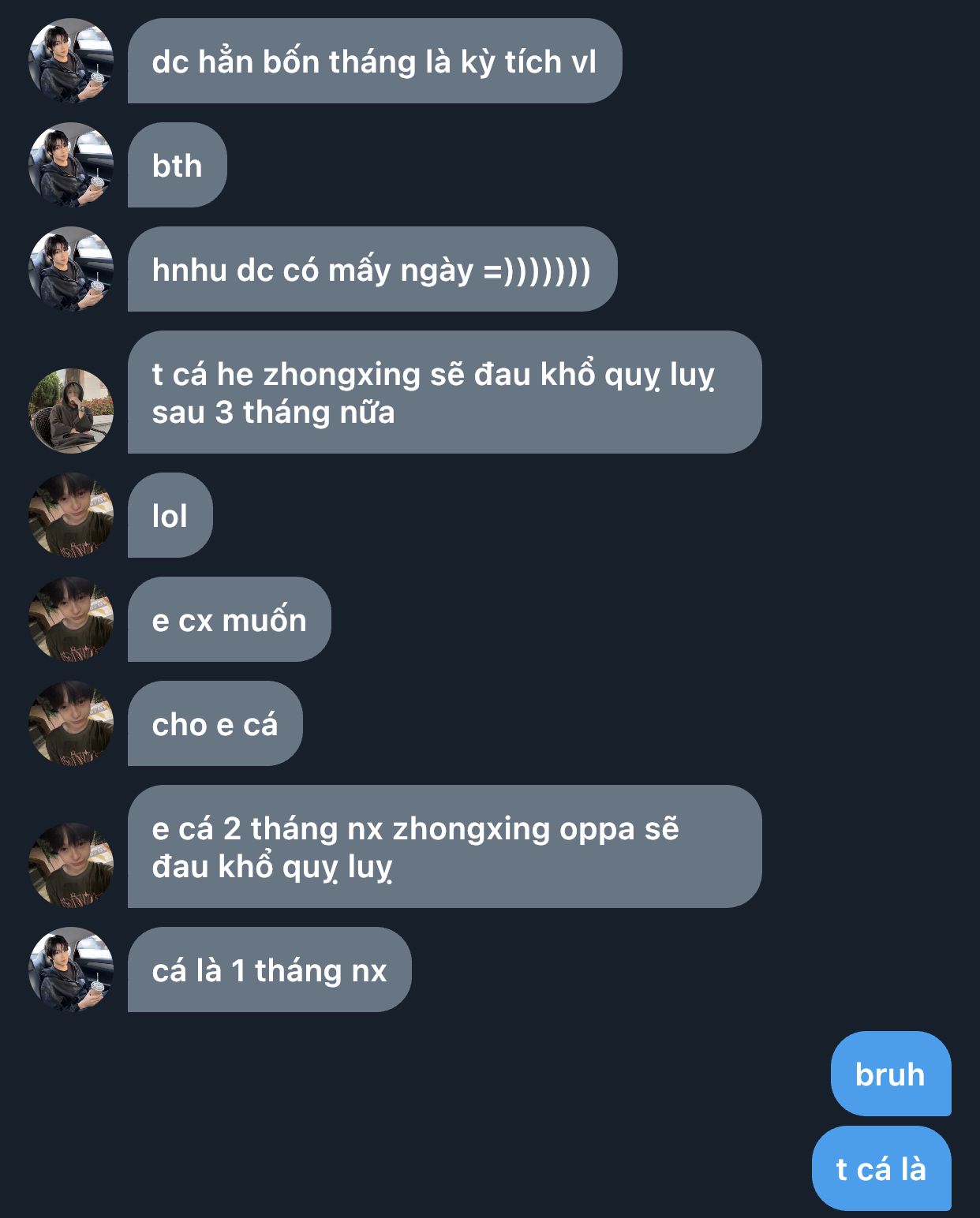Tap the avatar next to "lol" message
The width and height of the screenshot is (980, 1218).
[71, 515]
